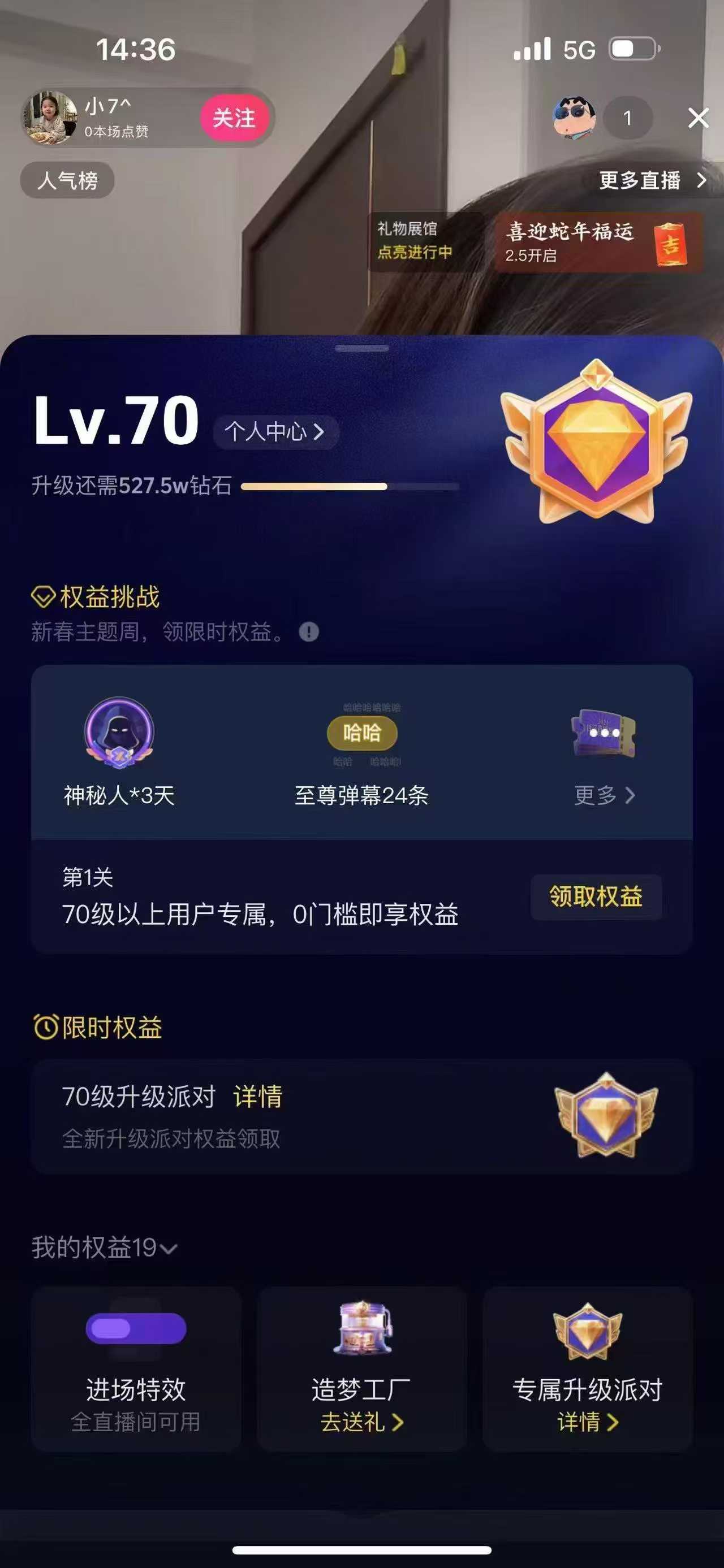
Task: Open the viewer count showing 1
Action: [627, 118]
